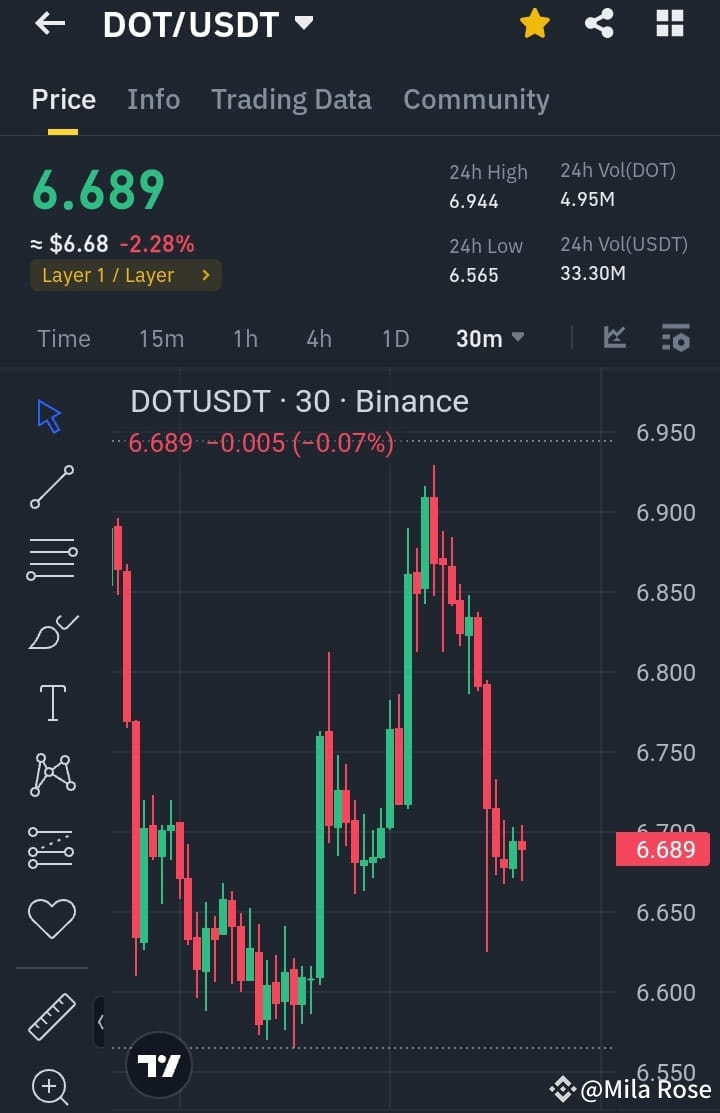
Task: Open the 30m interval dropdown
Action: pos(489,338)
